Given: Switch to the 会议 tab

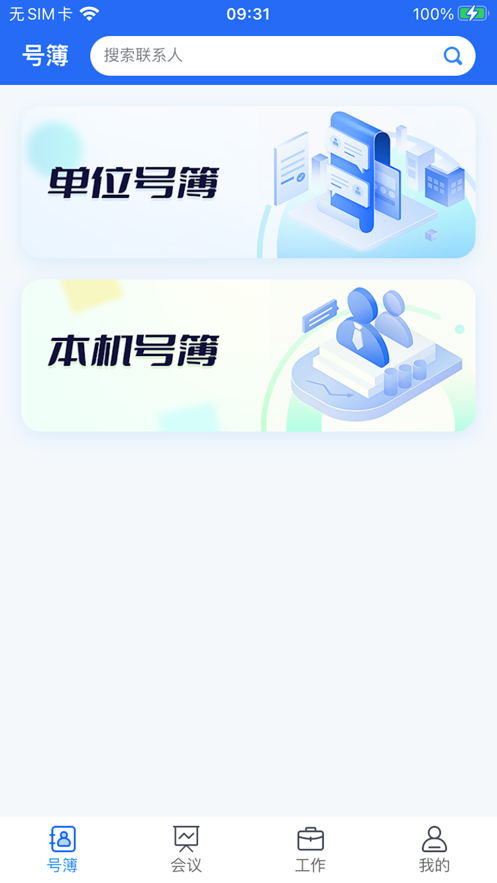Looking at the screenshot, I should click(186, 849).
